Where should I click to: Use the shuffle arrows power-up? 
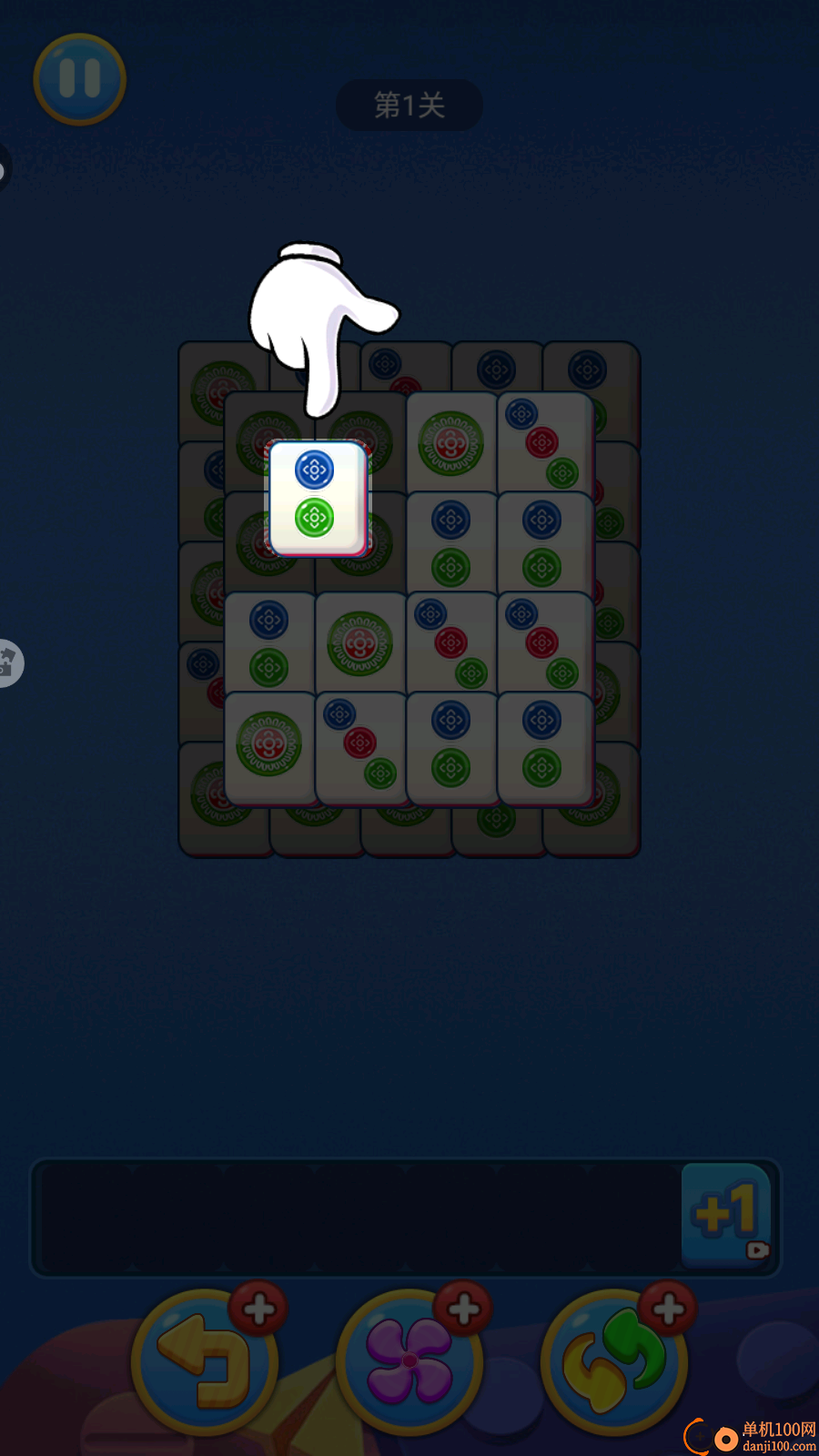coord(613,1361)
